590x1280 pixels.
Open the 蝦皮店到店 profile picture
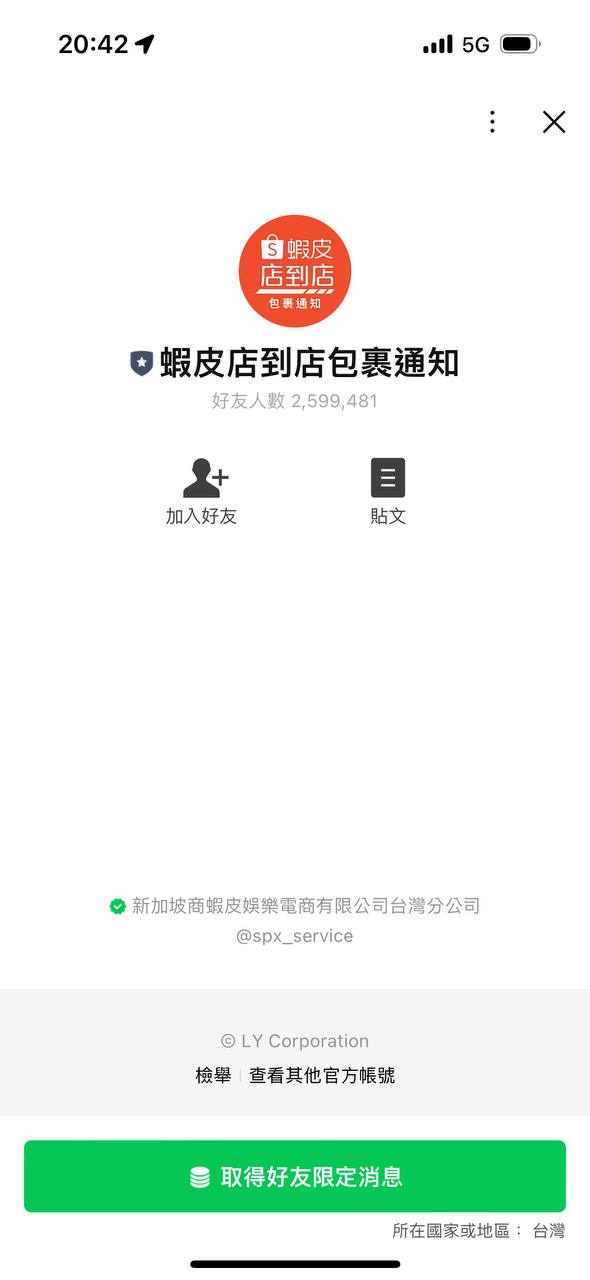[x=295, y=271]
